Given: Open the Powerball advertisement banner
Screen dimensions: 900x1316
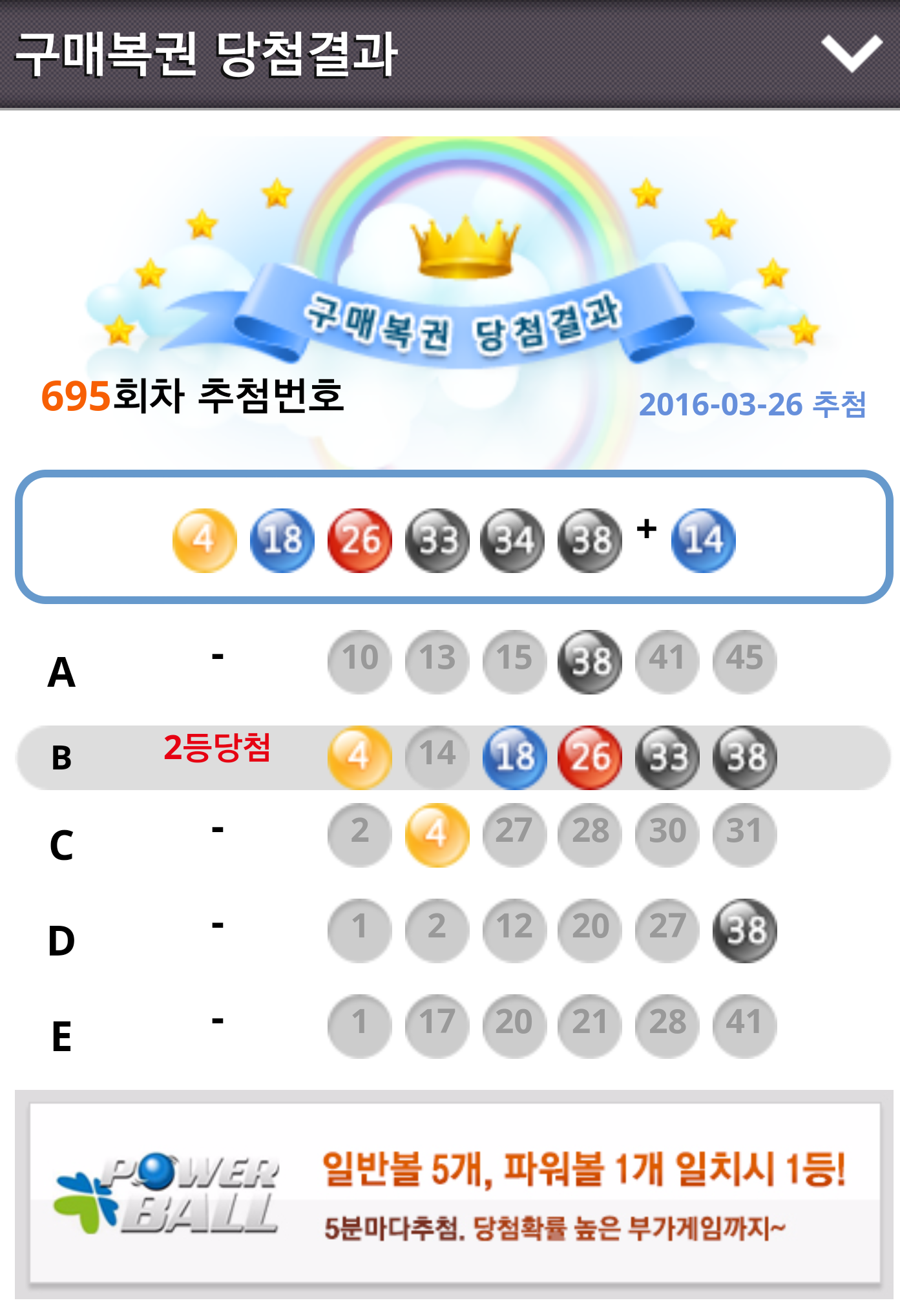Looking at the screenshot, I should 454,1194.
